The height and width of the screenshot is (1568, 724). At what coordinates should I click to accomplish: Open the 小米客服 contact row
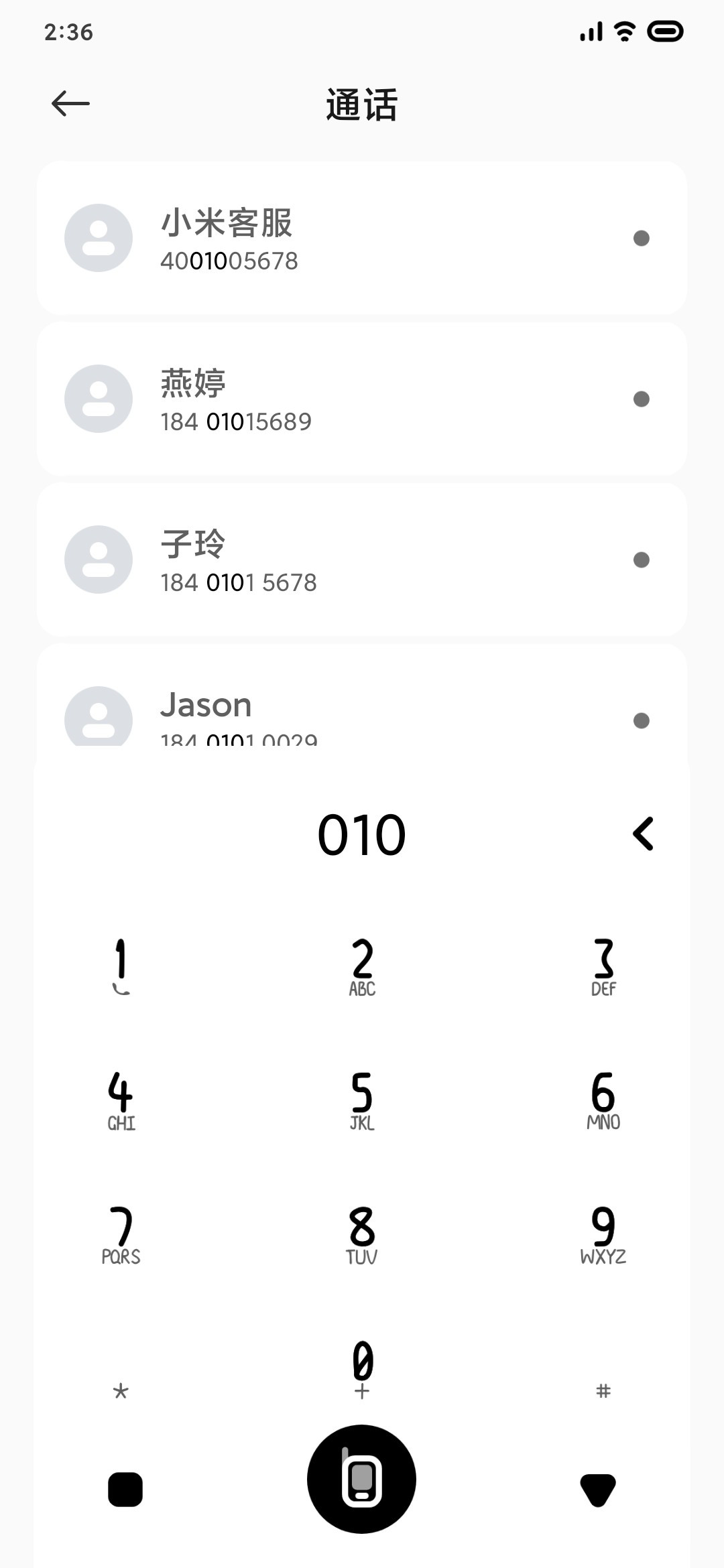pos(362,238)
